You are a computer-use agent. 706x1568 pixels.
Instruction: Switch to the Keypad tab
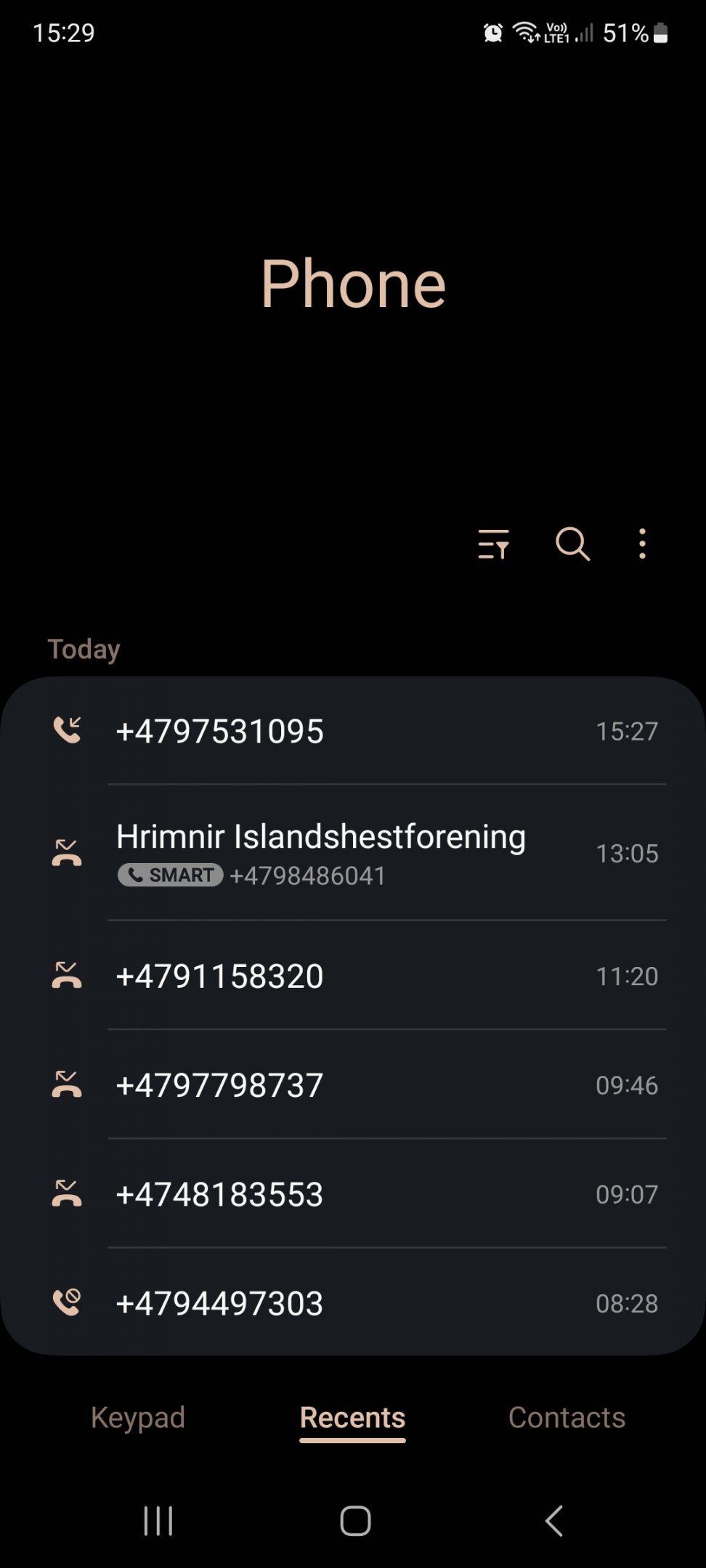click(138, 1417)
